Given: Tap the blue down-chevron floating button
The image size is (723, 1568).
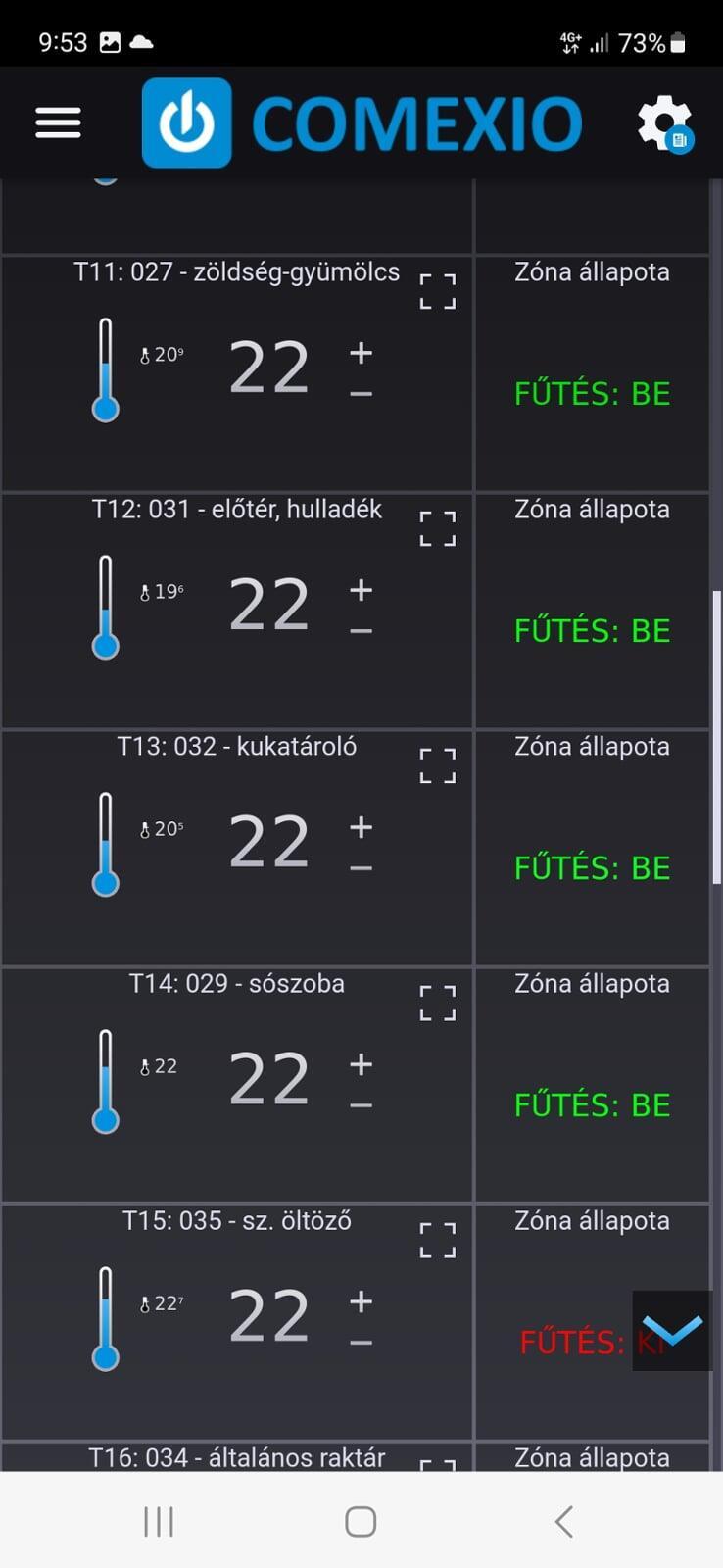Looking at the screenshot, I should tap(673, 1330).
